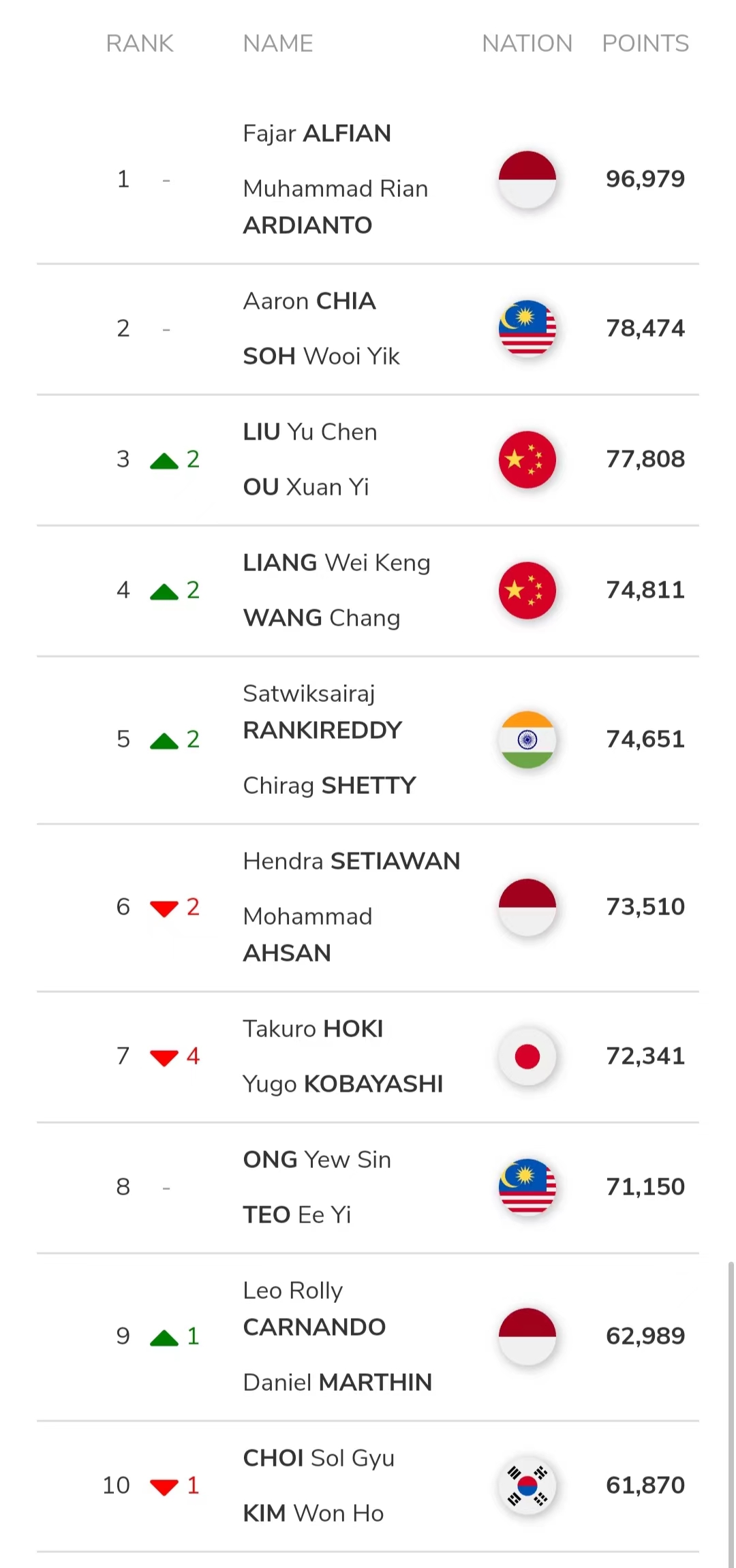
Task: Tap LIU Yu Chen's name
Action: (x=310, y=432)
